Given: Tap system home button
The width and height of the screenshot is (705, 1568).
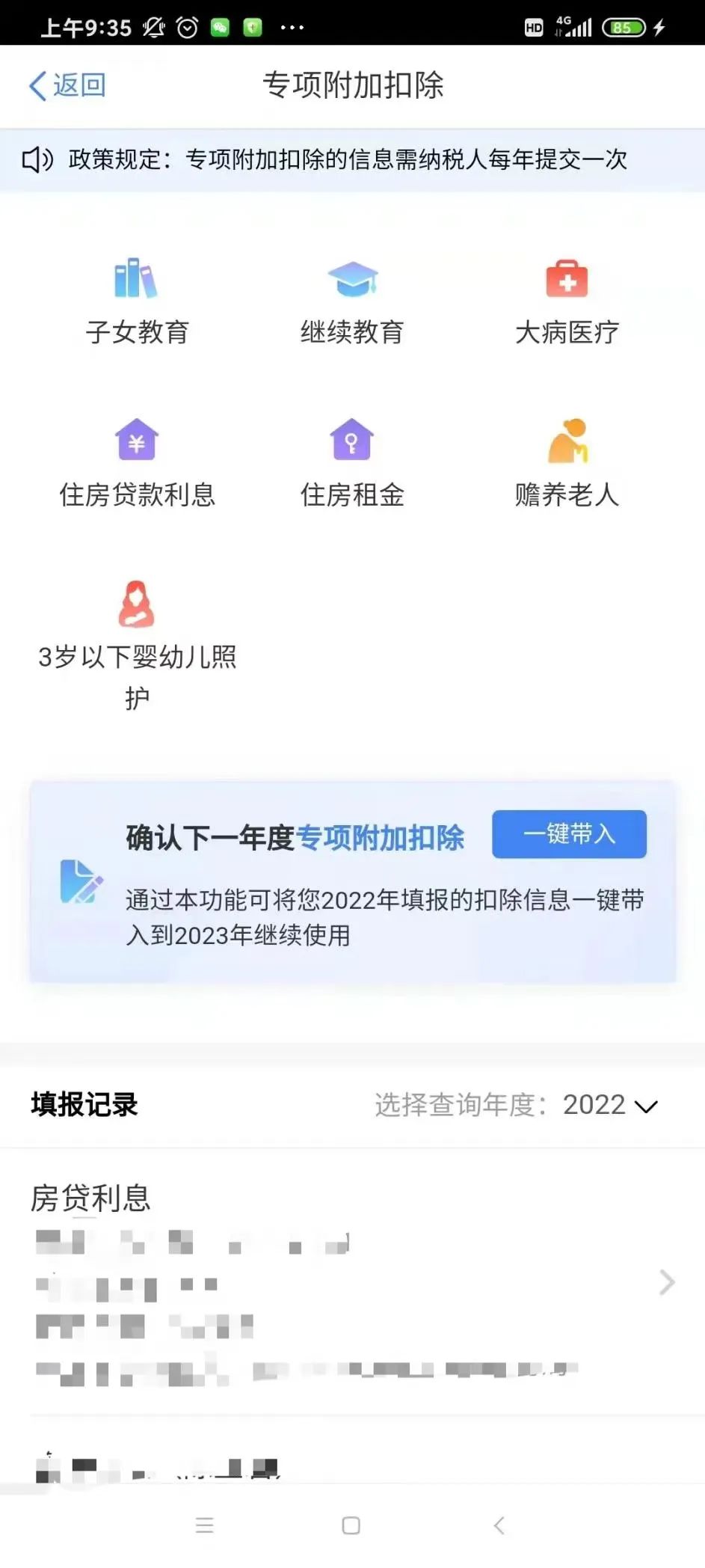Looking at the screenshot, I should [351, 1525].
